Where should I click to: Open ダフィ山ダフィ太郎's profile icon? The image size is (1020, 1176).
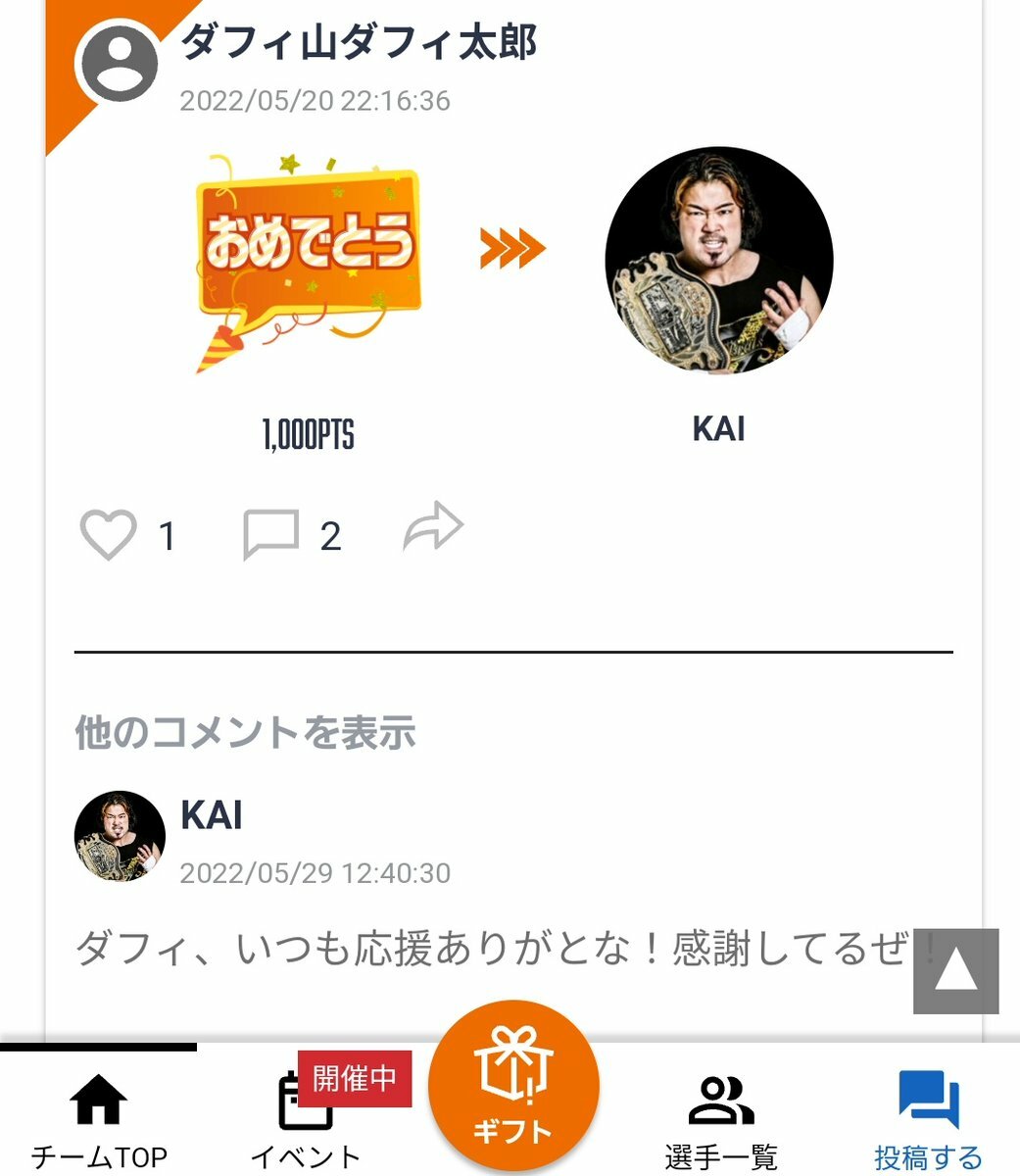click(x=120, y=61)
